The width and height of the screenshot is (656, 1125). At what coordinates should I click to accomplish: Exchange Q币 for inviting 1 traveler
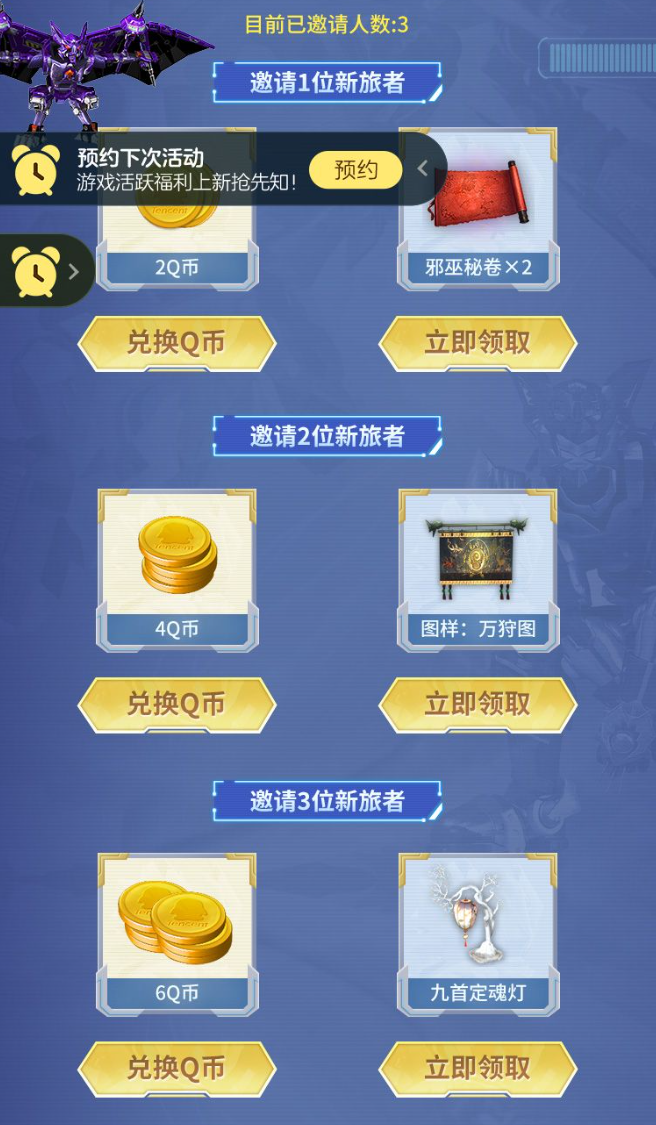(177, 343)
